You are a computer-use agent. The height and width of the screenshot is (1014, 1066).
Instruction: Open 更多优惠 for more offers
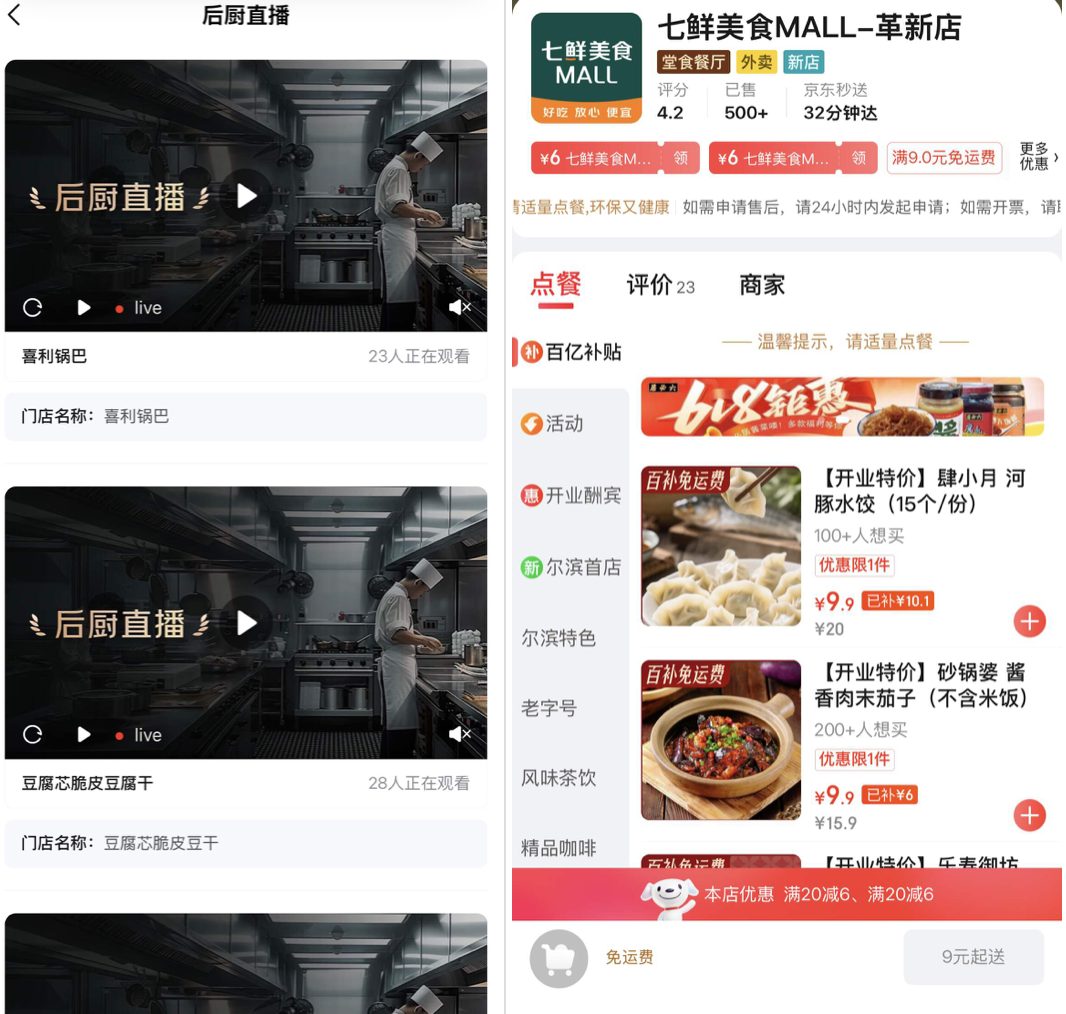pyautogui.click(x=1039, y=156)
